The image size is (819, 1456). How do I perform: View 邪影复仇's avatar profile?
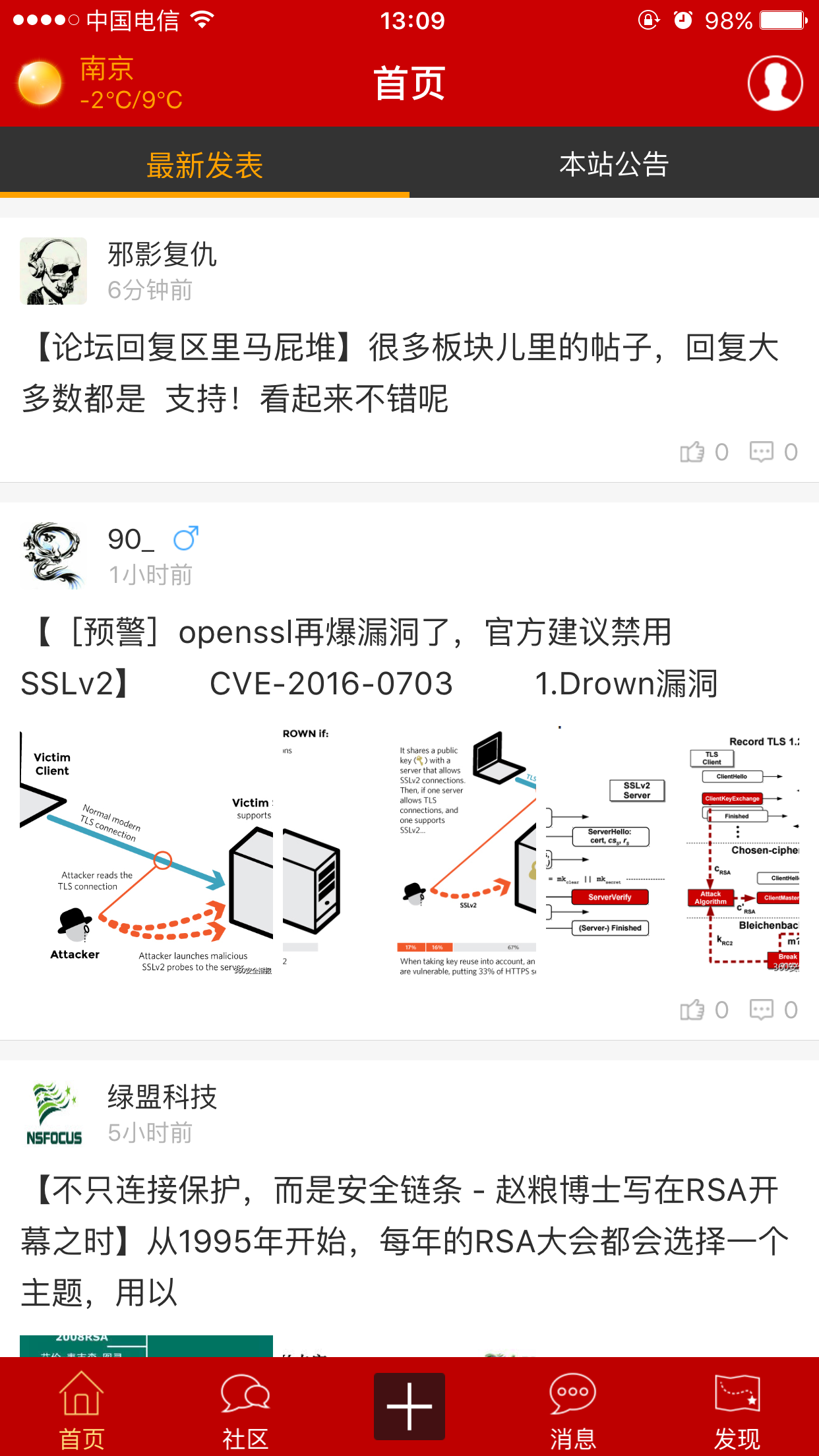pos(53,271)
